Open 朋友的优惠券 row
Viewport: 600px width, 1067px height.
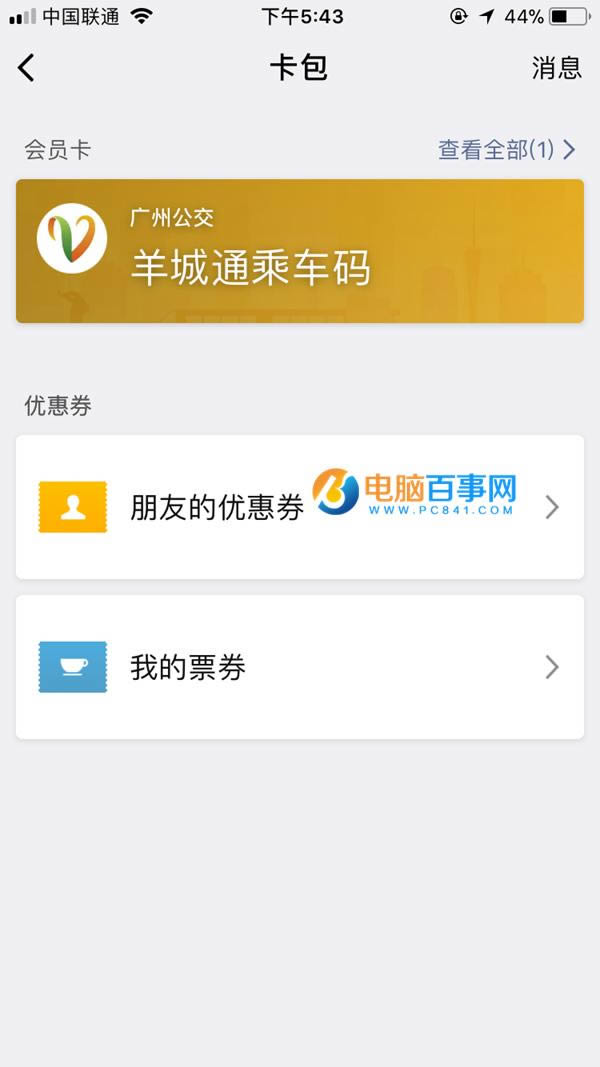299,507
